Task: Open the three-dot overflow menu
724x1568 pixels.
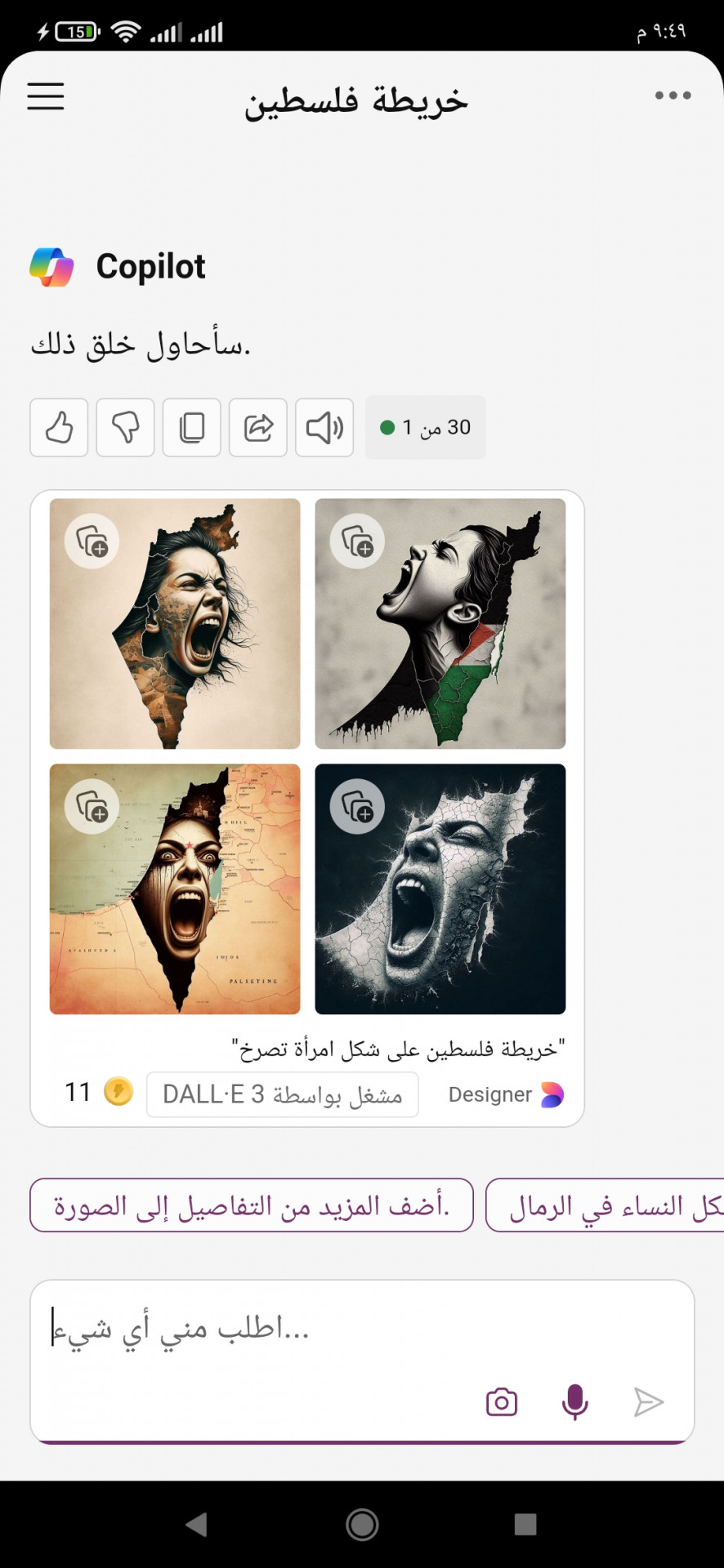Action: coord(673,96)
